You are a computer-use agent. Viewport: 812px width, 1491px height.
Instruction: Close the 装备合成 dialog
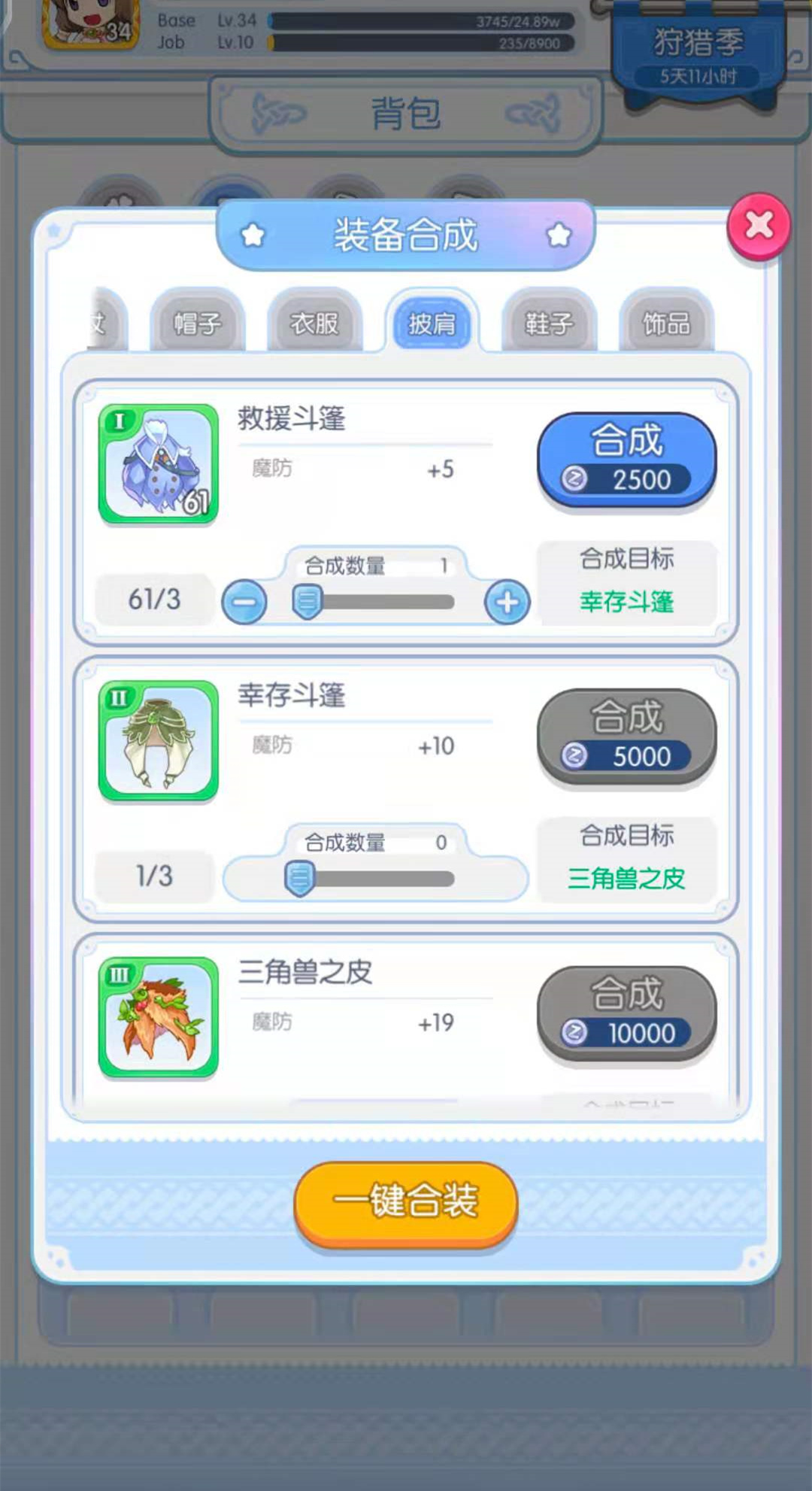coord(759,226)
